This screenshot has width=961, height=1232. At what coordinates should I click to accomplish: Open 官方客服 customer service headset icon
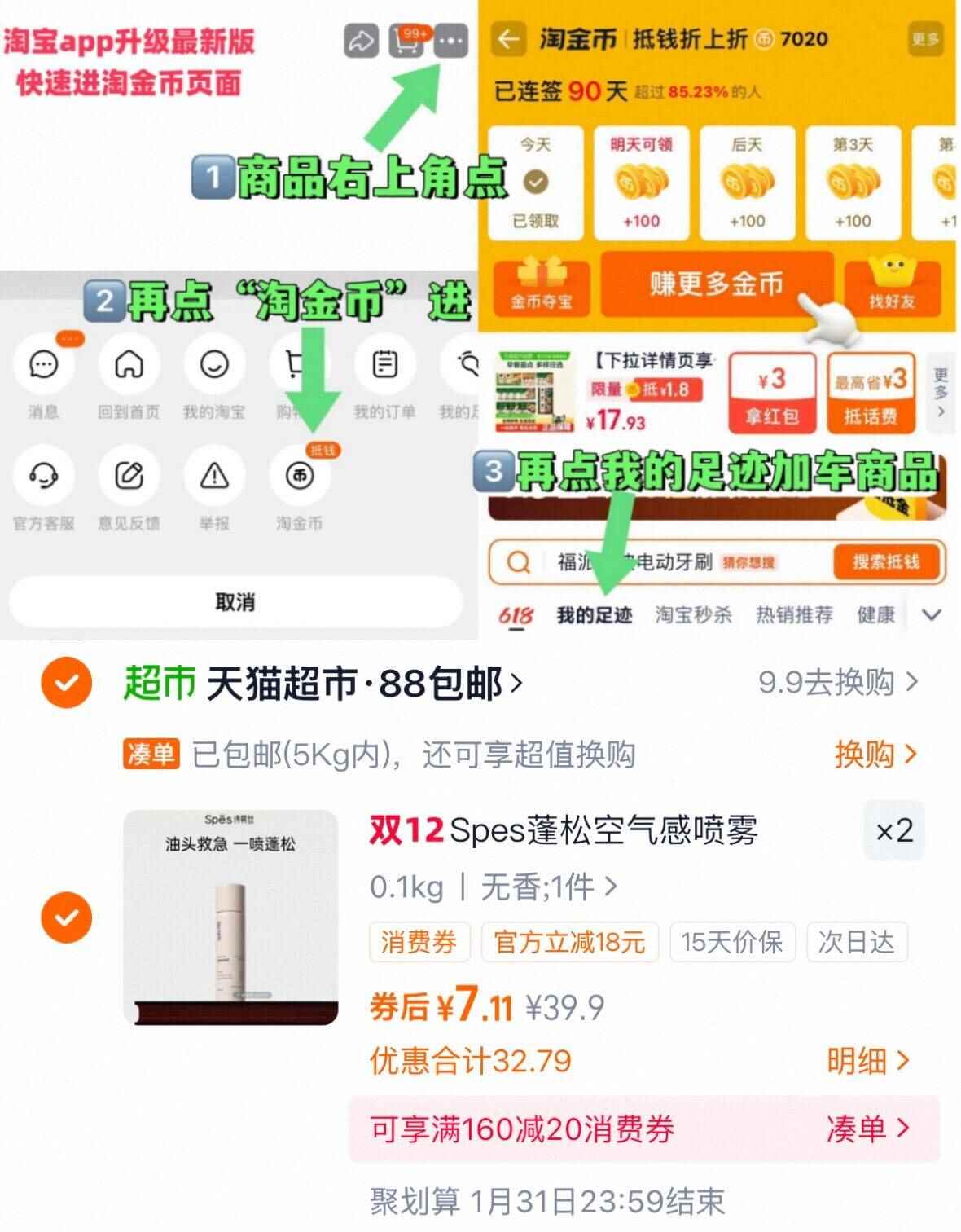pyautogui.click(x=45, y=477)
